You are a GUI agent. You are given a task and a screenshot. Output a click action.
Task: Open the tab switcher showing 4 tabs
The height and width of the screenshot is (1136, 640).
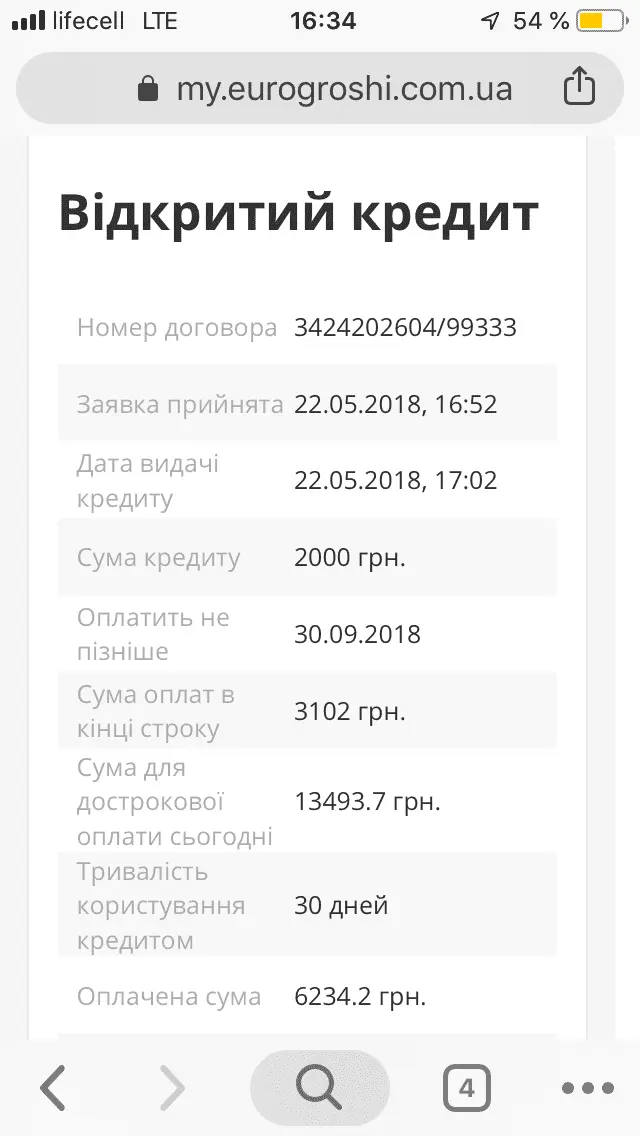[x=466, y=1087]
